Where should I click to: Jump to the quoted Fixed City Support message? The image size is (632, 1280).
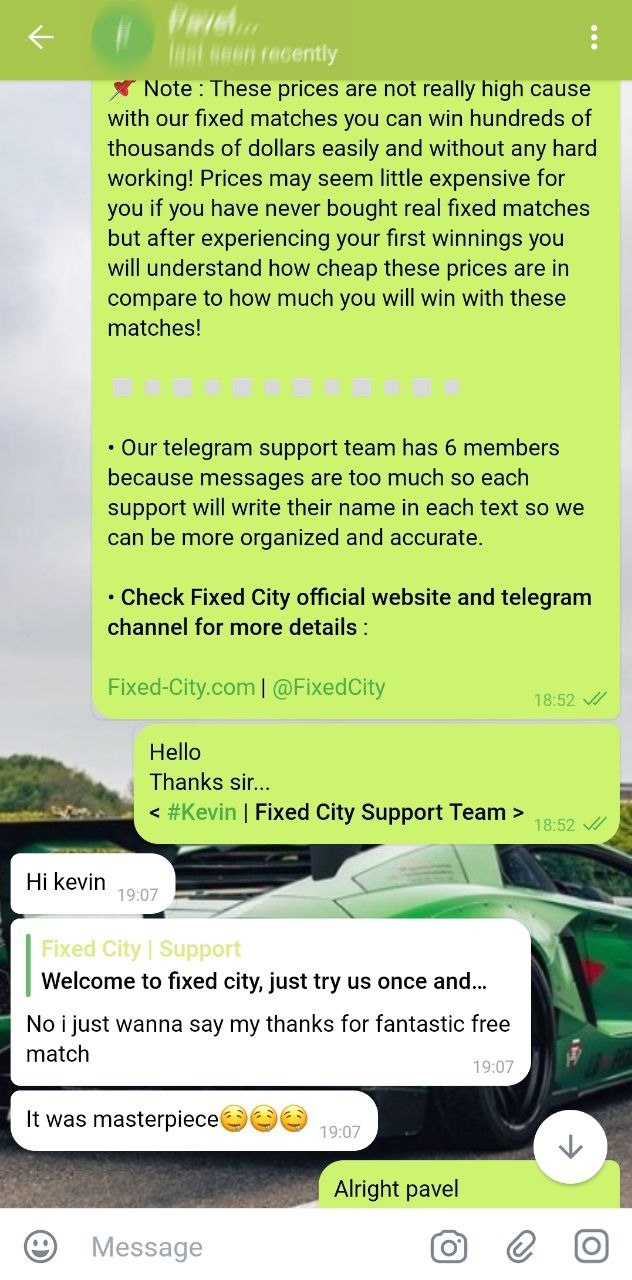(x=264, y=965)
